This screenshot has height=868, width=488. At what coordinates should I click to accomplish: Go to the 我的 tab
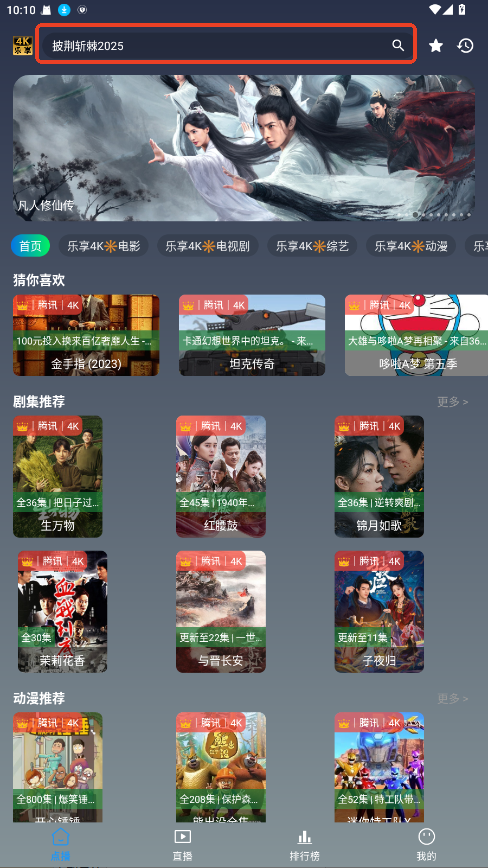coord(427,845)
